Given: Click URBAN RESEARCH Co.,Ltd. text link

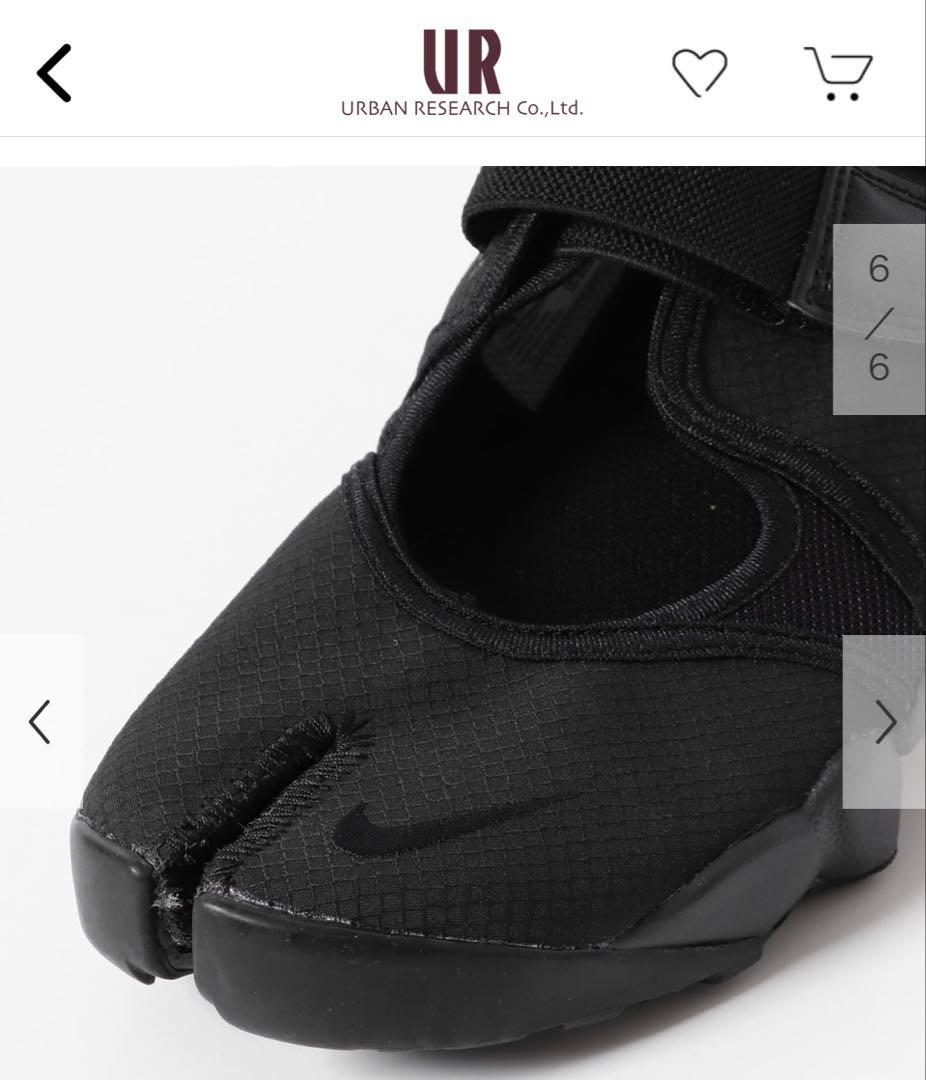Looking at the screenshot, I should [x=462, y=106].
